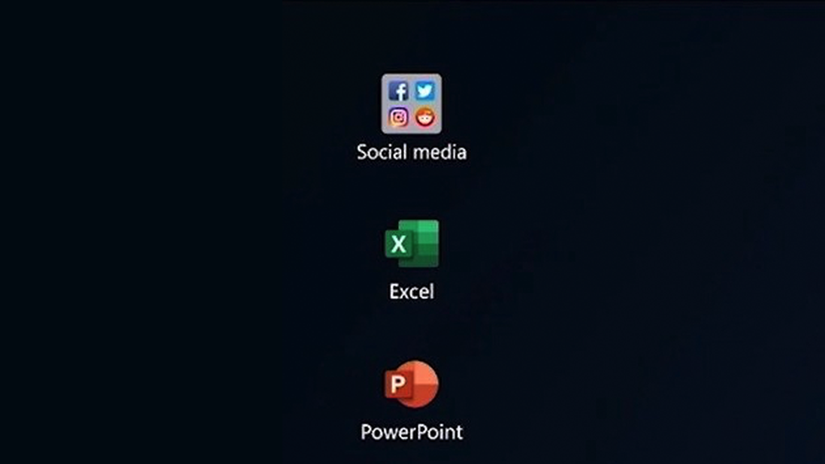The height and width of the screenshot is (464, 825).
Task: Launch the Excel app
Action: 411,244
